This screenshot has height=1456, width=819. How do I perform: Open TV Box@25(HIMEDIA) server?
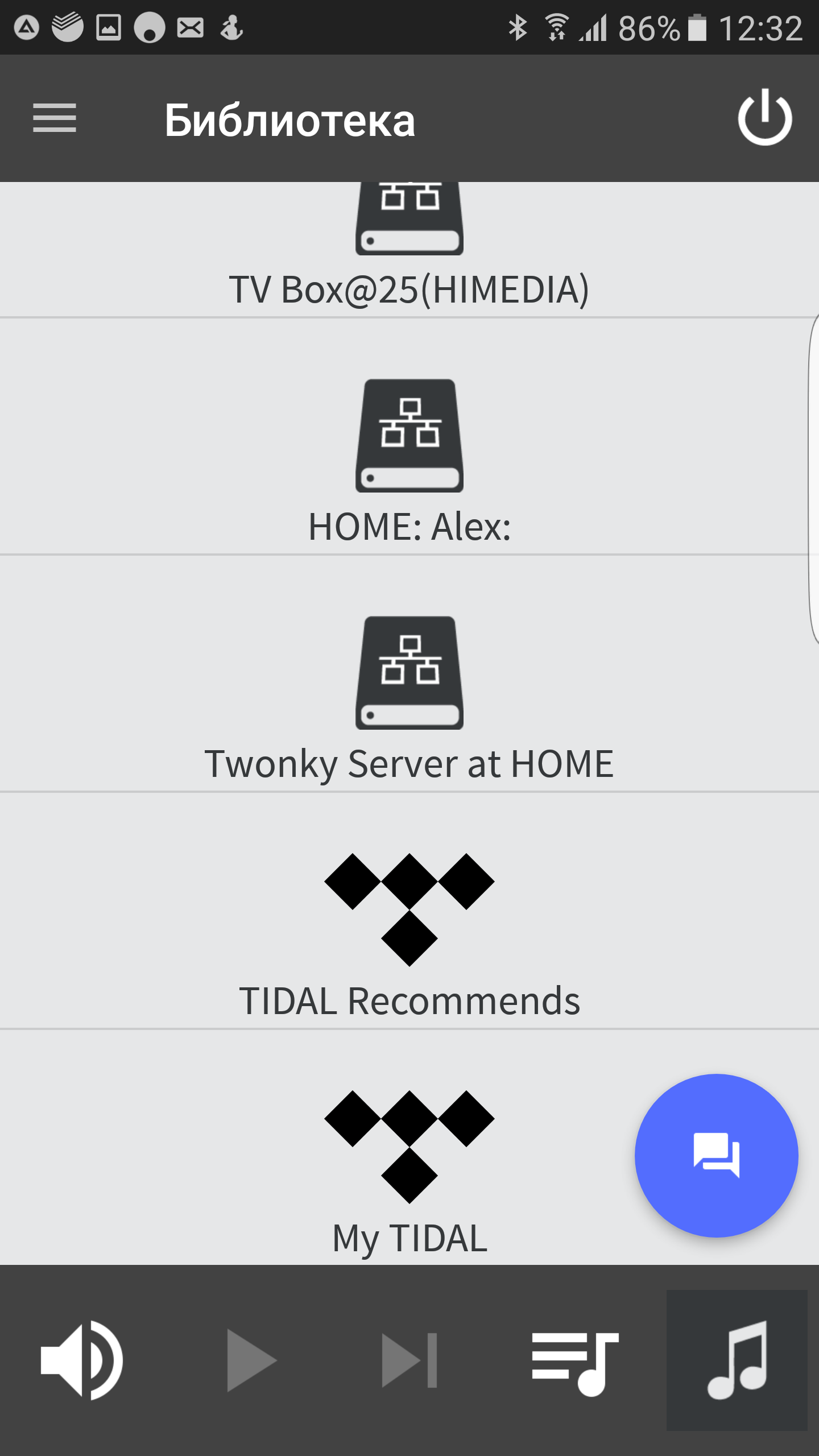409,250
